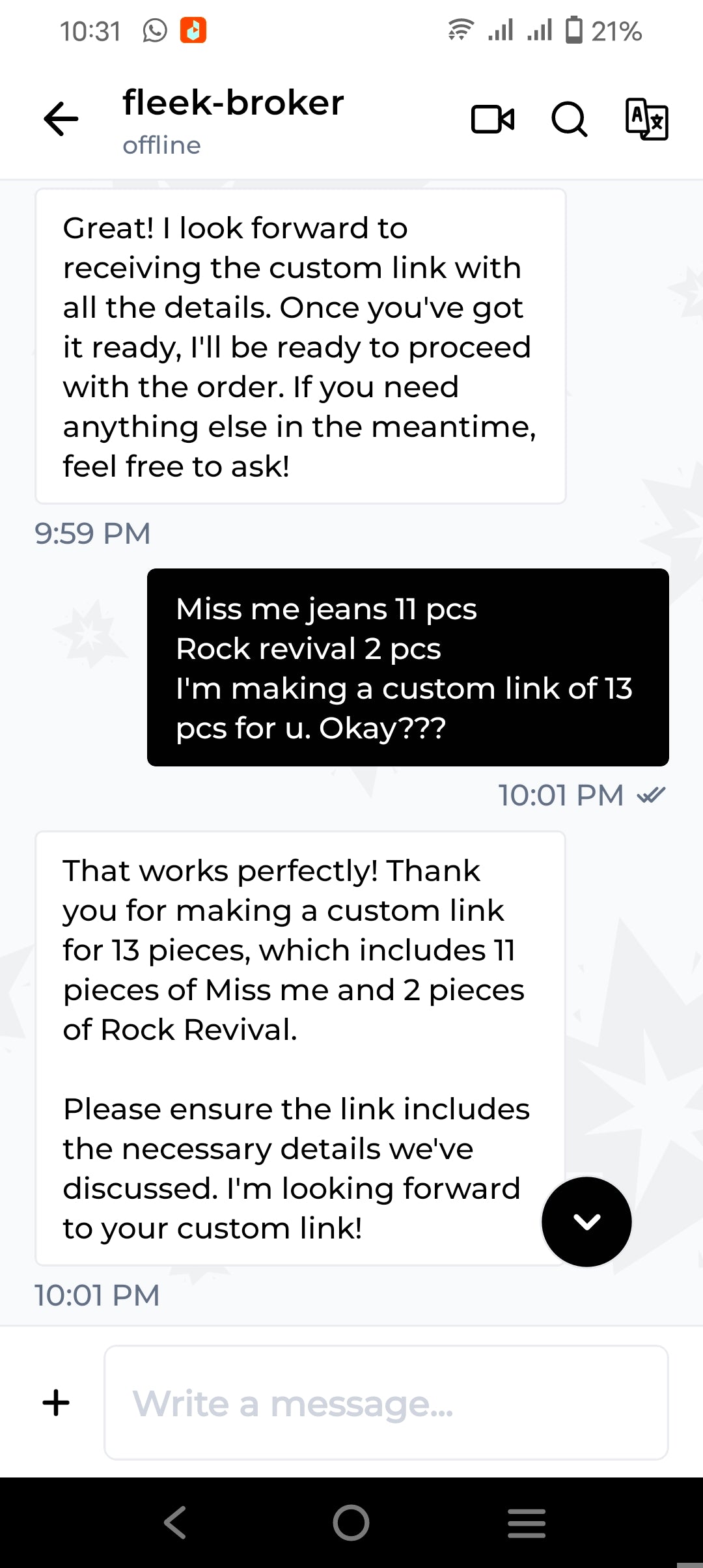Open recent apps from navigation bar

click(527, 1522)
